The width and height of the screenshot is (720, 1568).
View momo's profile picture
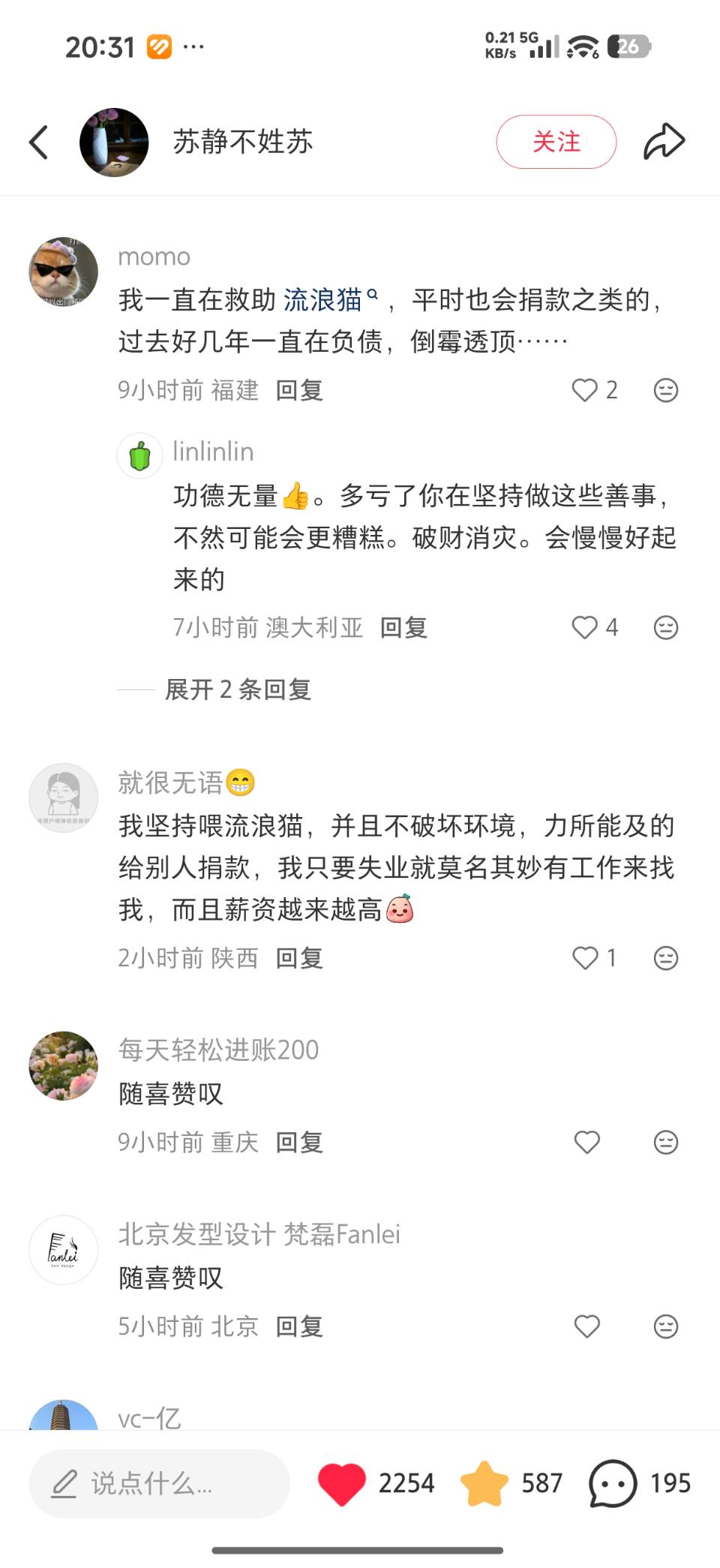coord(64,272)
